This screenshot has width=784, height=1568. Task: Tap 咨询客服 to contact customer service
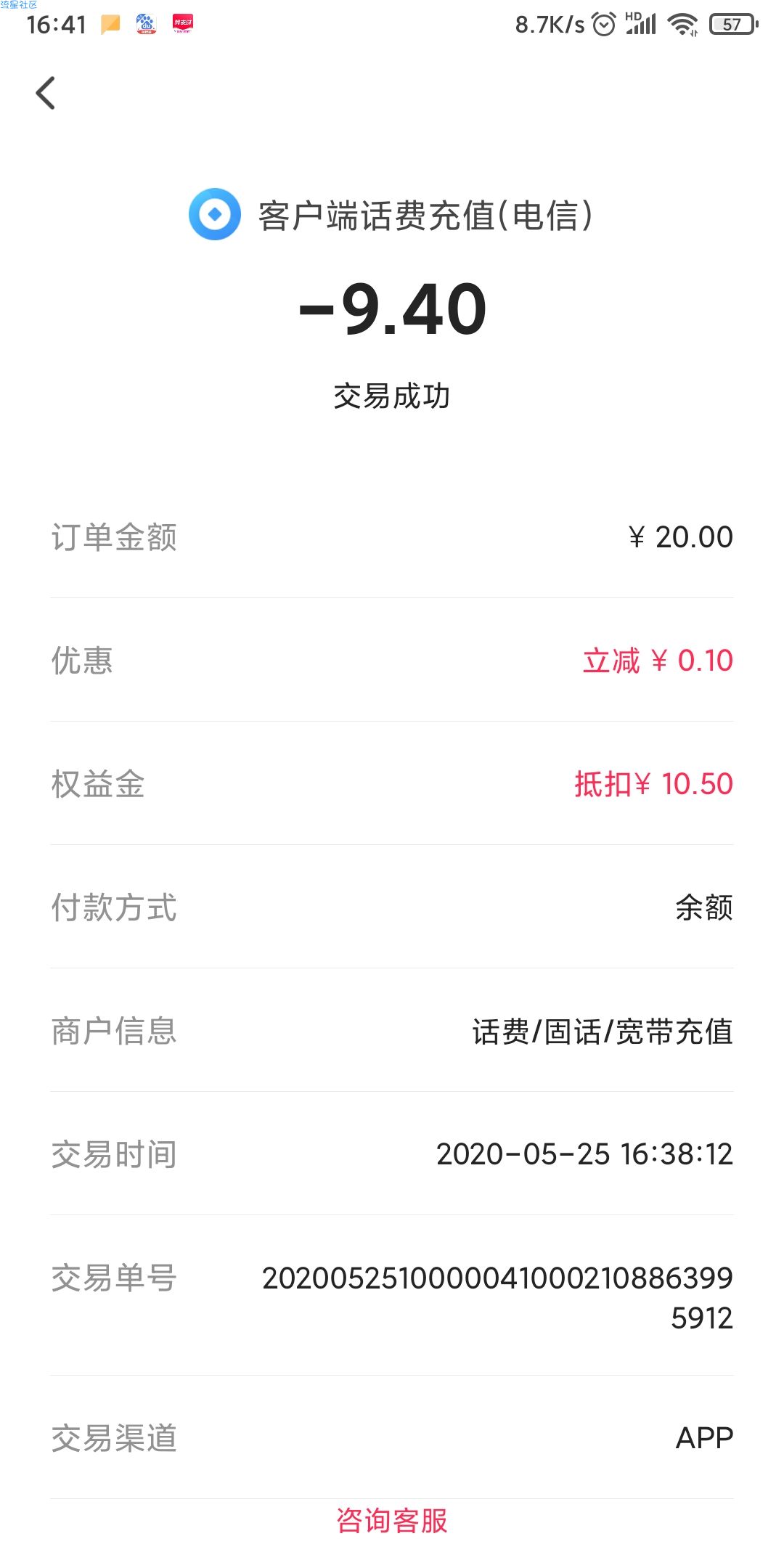[392, 1521]
